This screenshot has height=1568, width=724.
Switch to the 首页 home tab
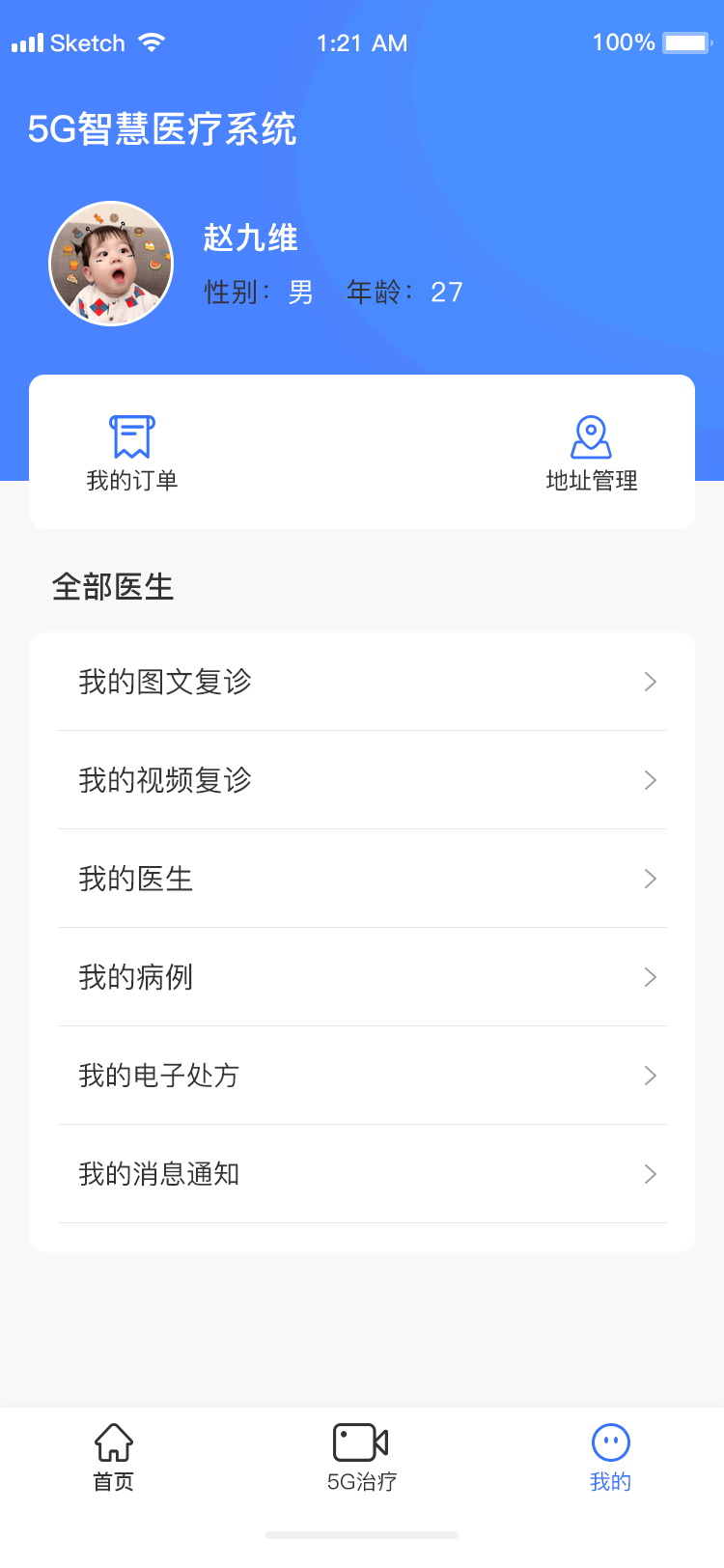coord(113,1456)
